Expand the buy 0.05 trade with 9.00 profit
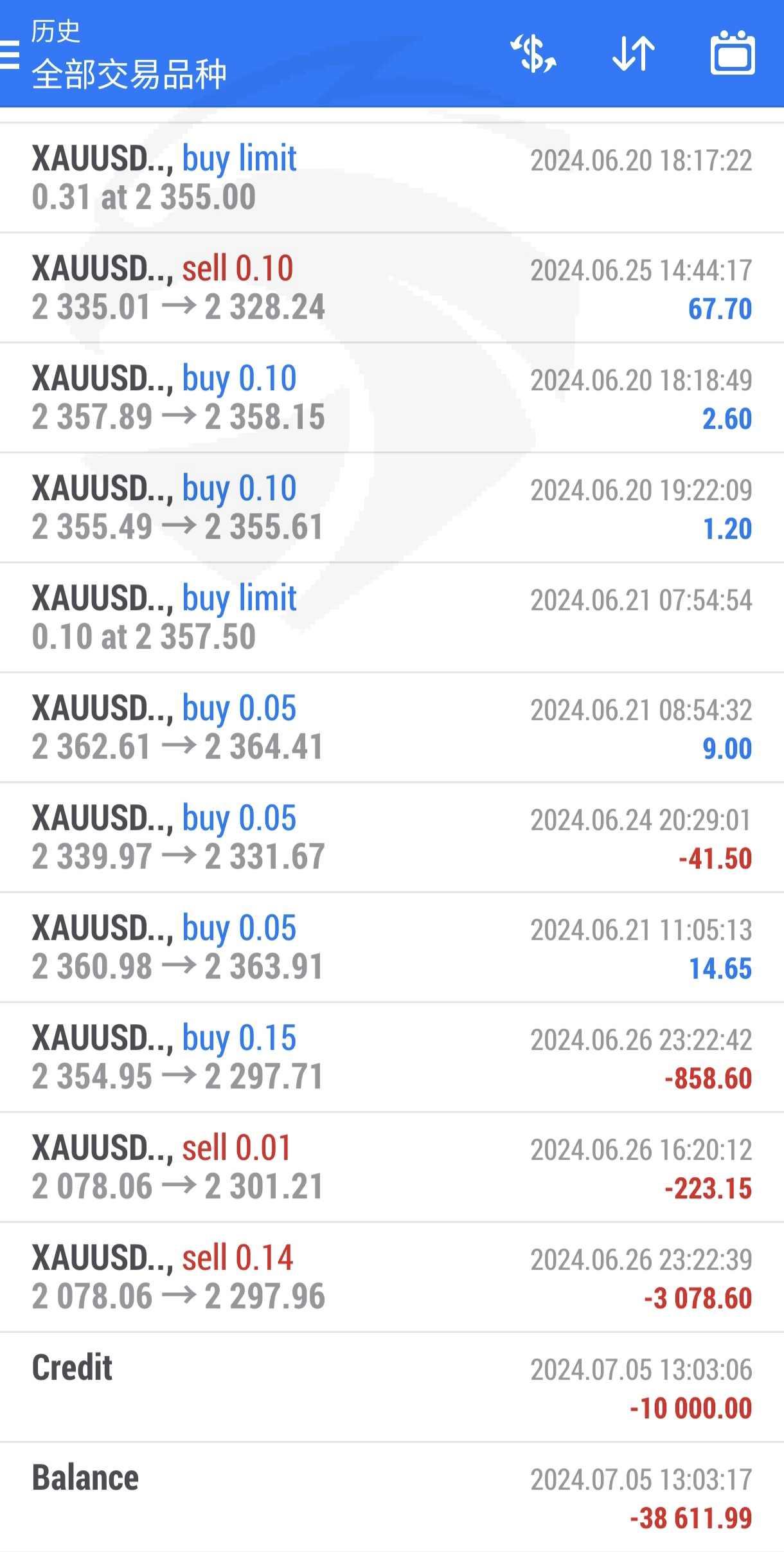The width and height of the screenshot is (784, 1552). pyautogui.click(x=392, y=728)
